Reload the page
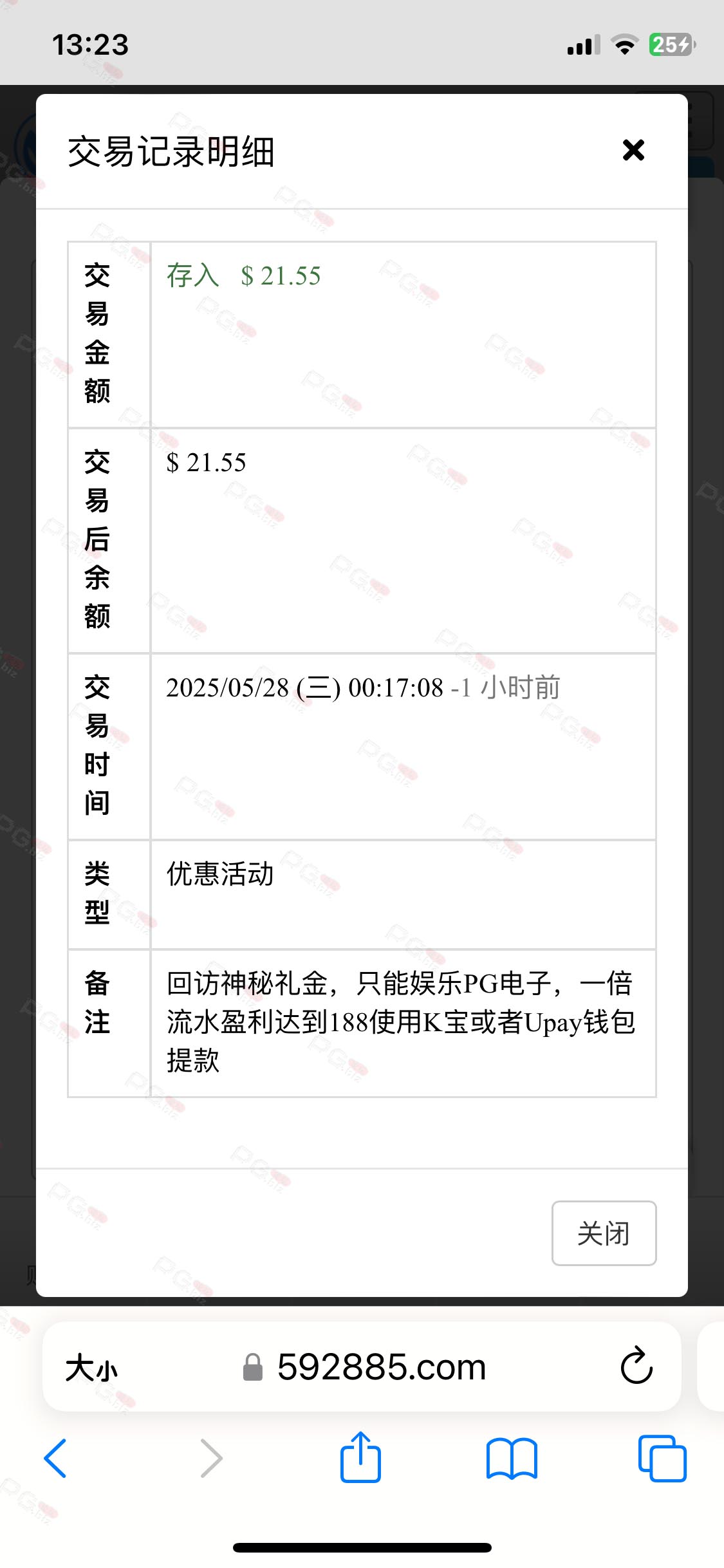The image size is (724, 1568). (x=636, y=1365)
